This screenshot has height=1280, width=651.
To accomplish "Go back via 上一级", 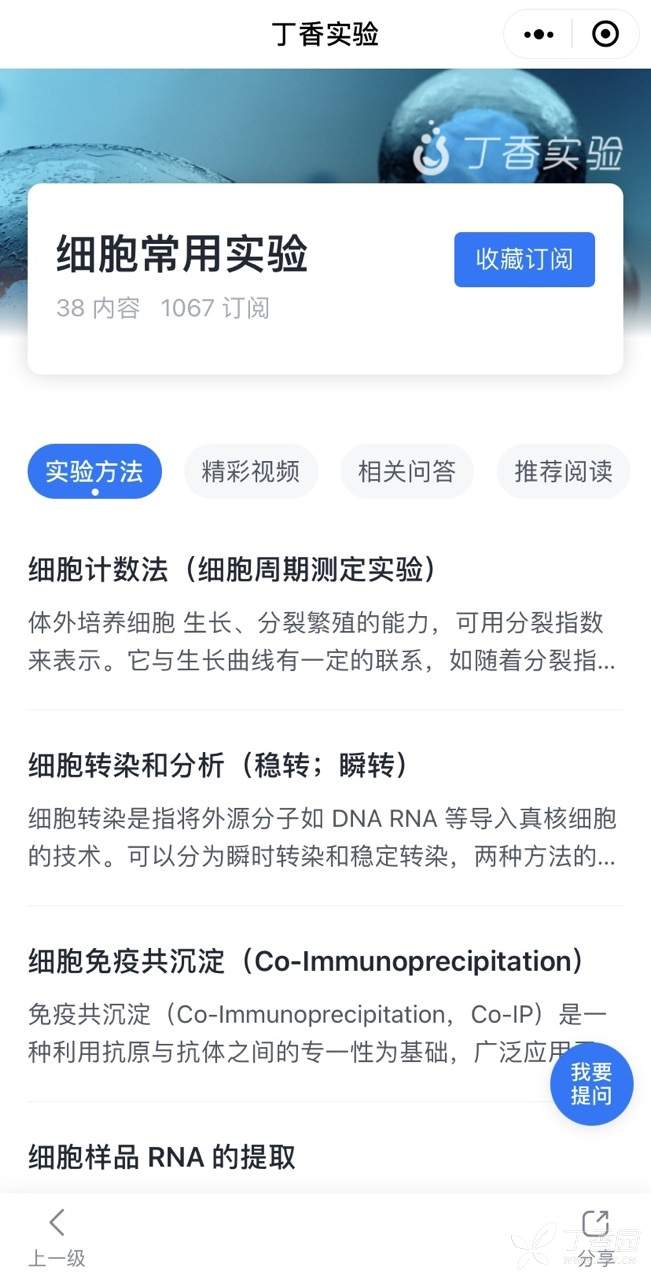I will click(57, 1236).
